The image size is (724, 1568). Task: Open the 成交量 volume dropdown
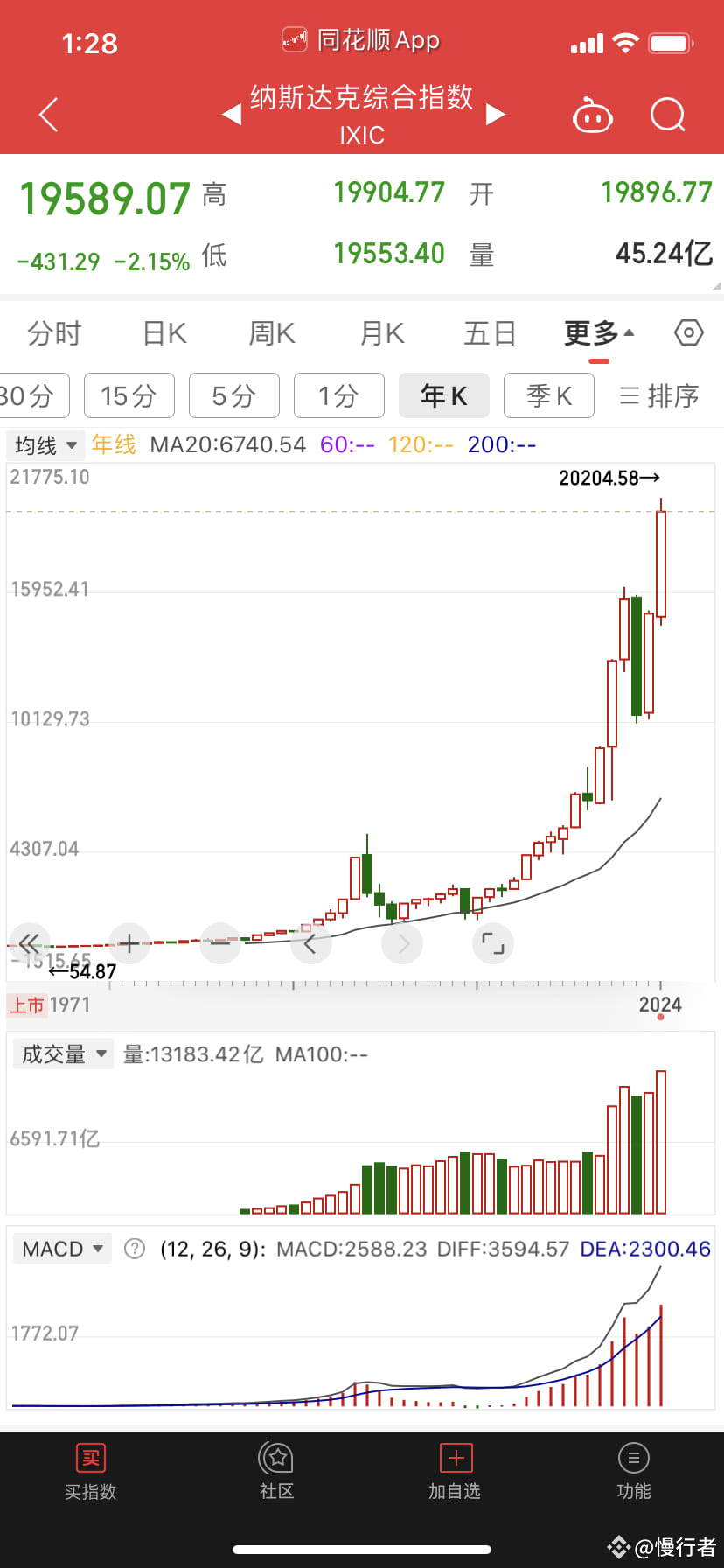pos(62,1053)
